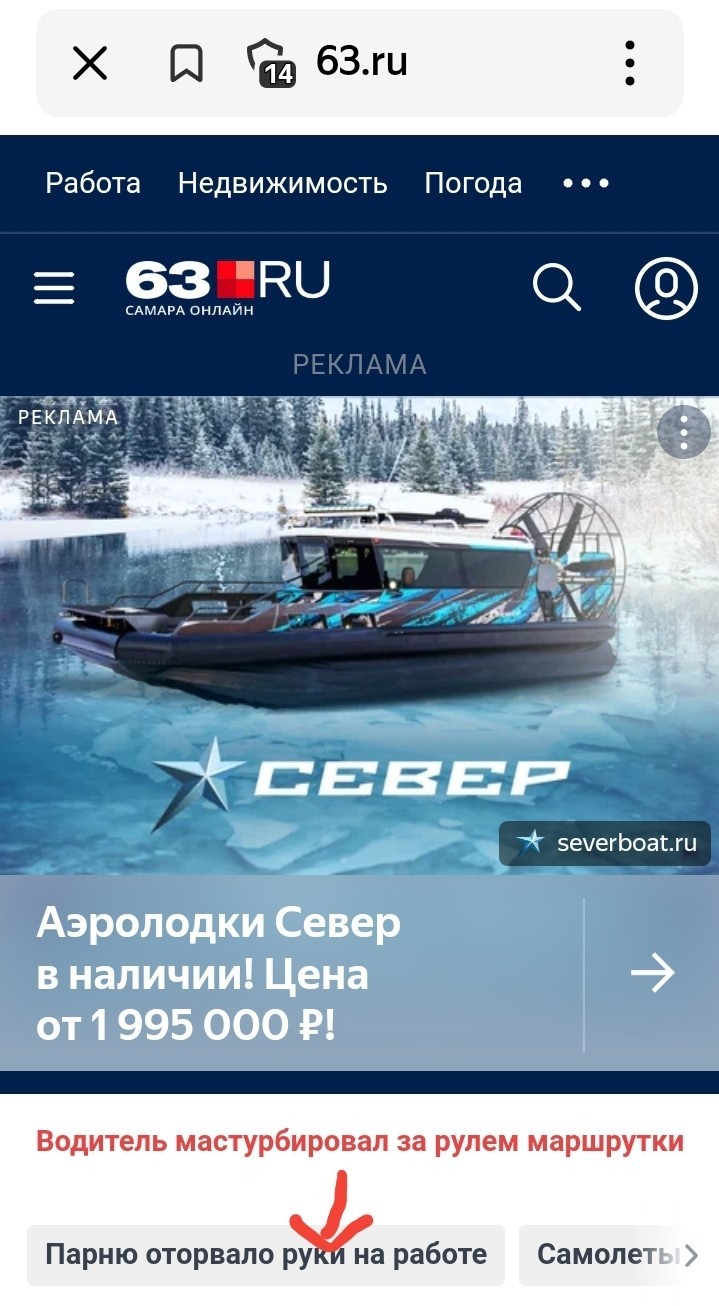The height and width of the screenshot is (1306, 719).
Task: Show more sections via three dots
Action: pos(586,183)
